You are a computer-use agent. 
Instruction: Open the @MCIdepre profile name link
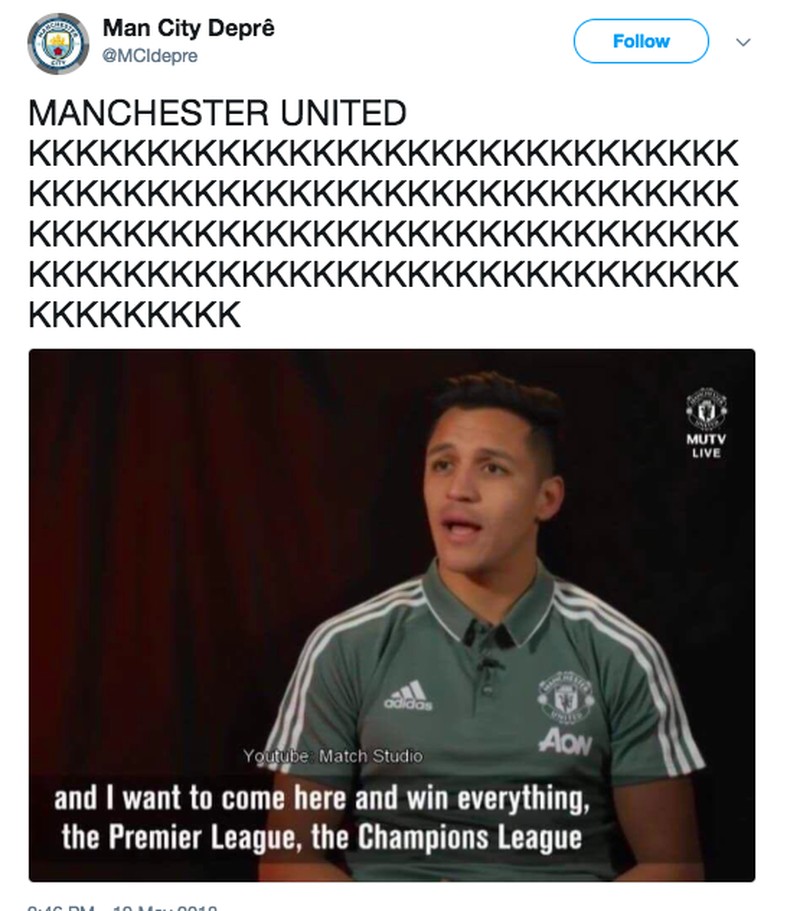coord(188,28)
